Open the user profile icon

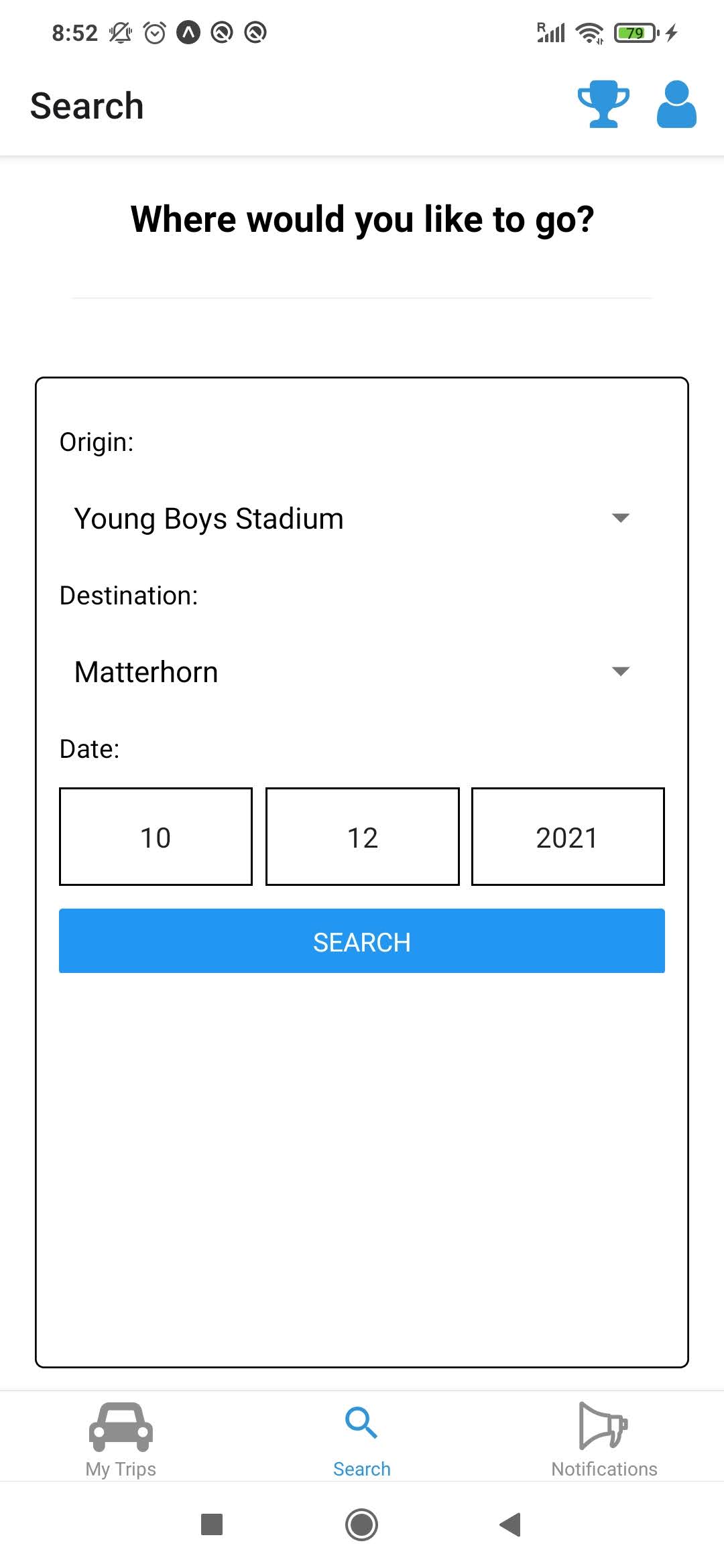(x=676, y=105)
